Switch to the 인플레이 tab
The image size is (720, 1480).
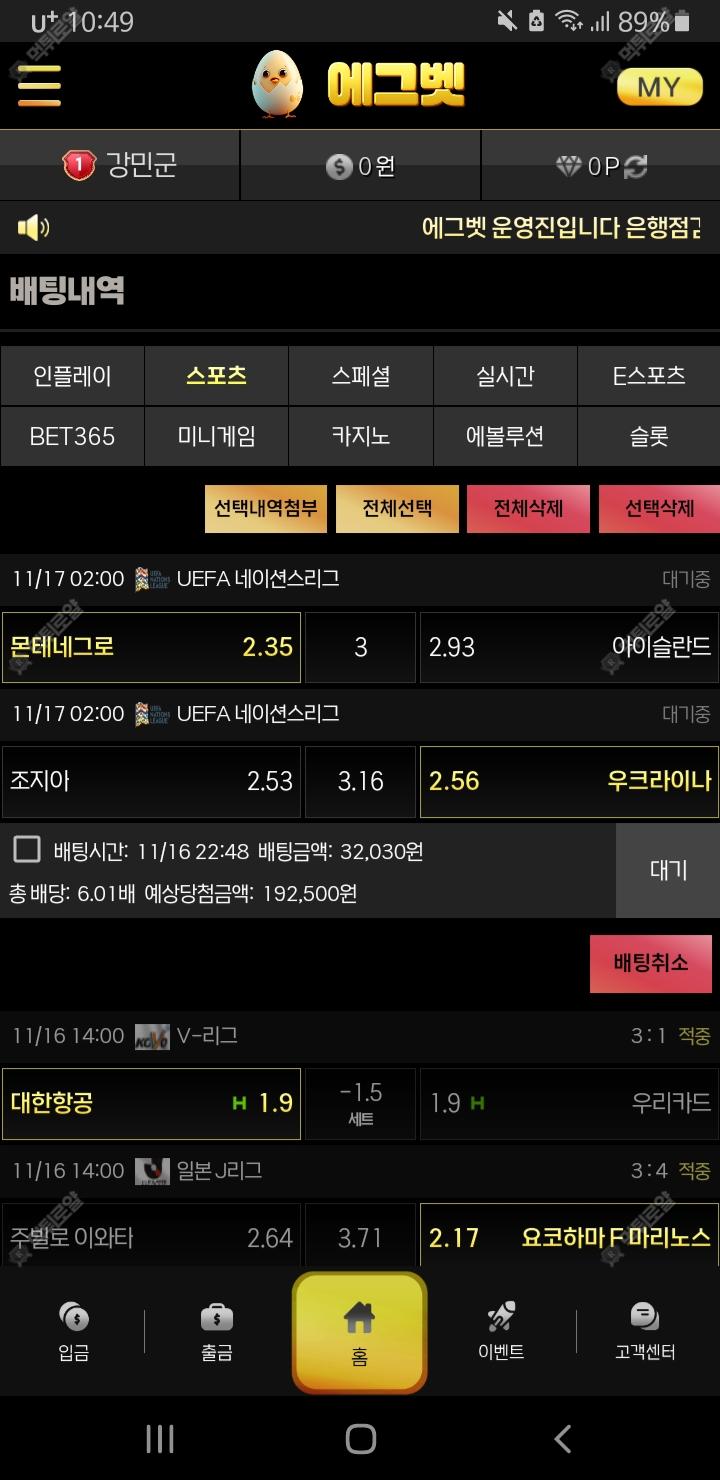(72, 376)
